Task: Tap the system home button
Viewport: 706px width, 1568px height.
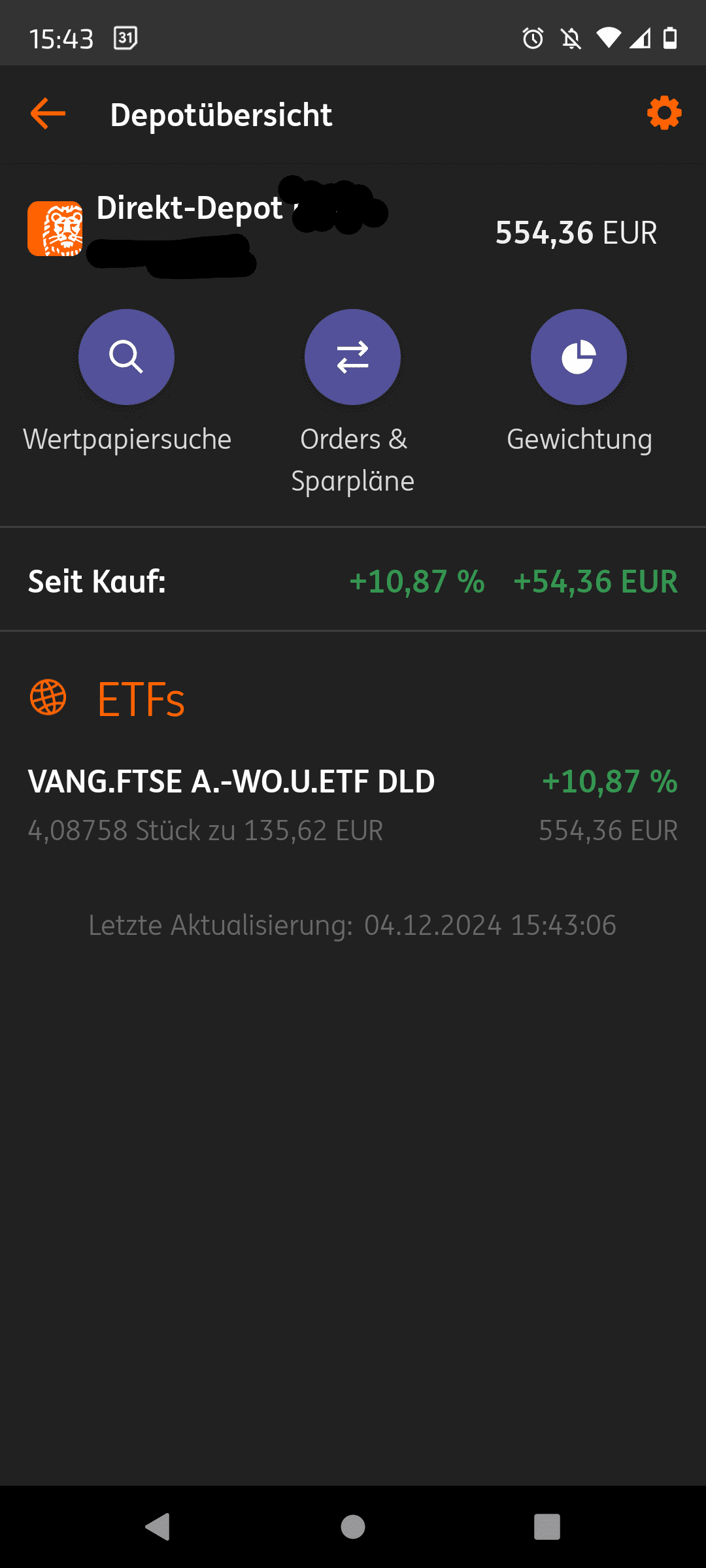Action: [353, 1527]
